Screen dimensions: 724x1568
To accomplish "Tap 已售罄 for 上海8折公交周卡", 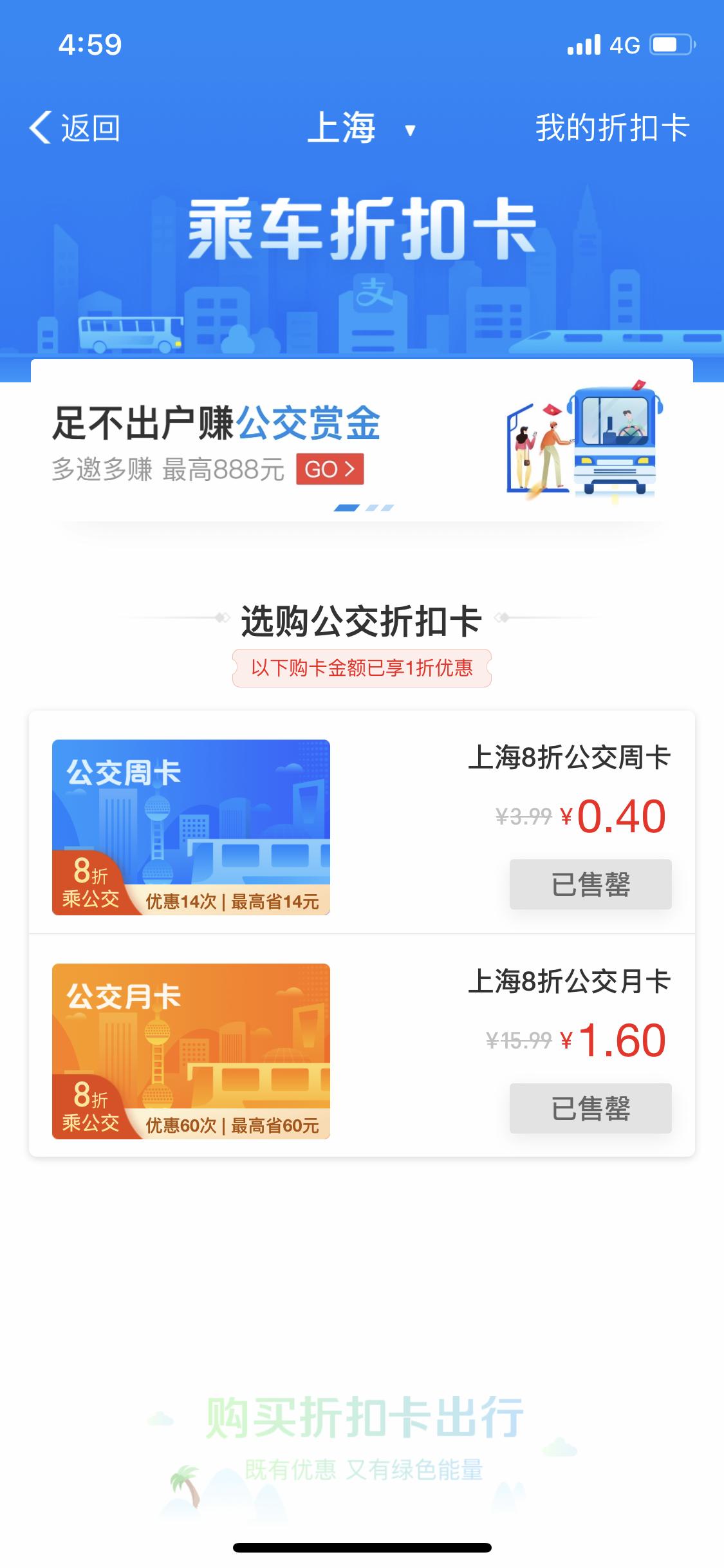I will 590,884.
